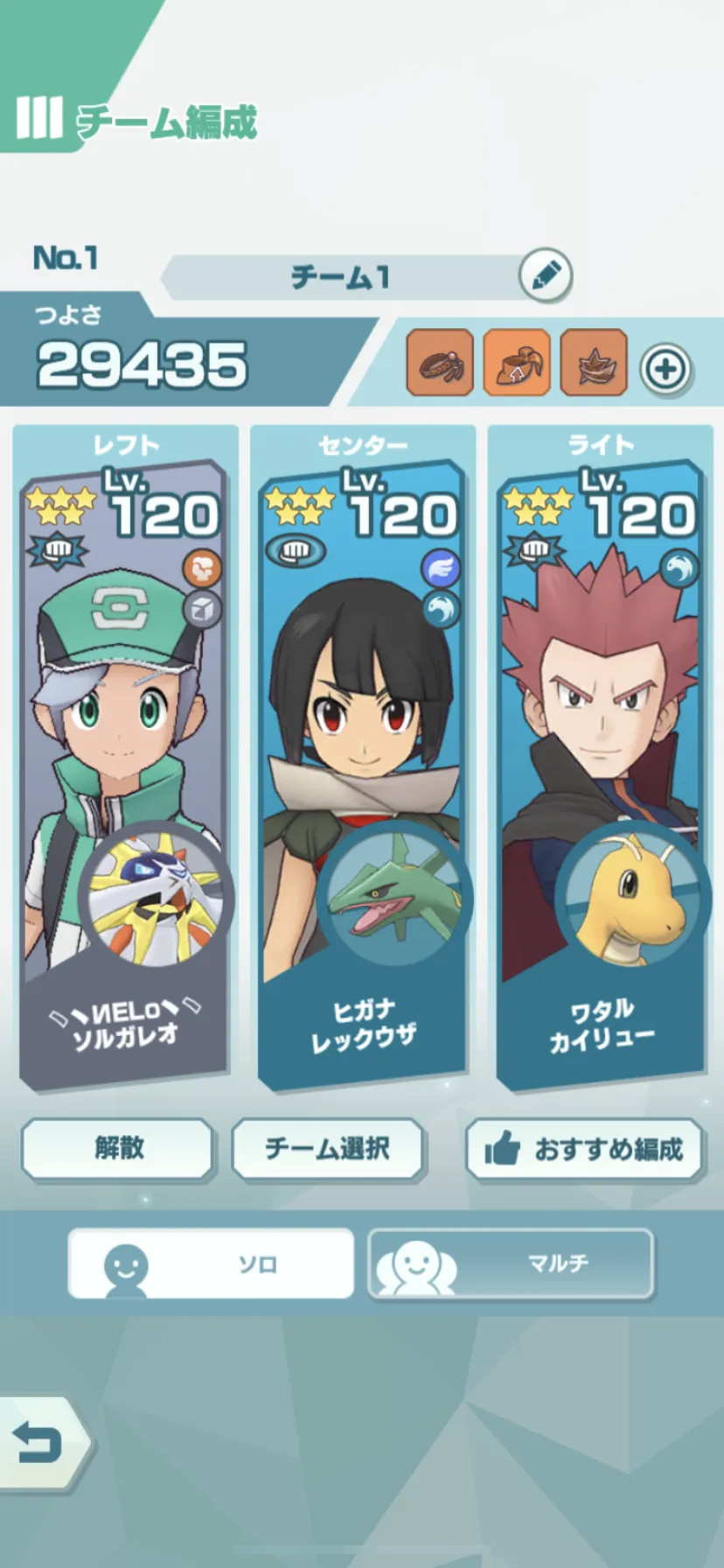Go back with the return arrow
This screenshot has width=724, height=1568.
tap(39, 1442)
